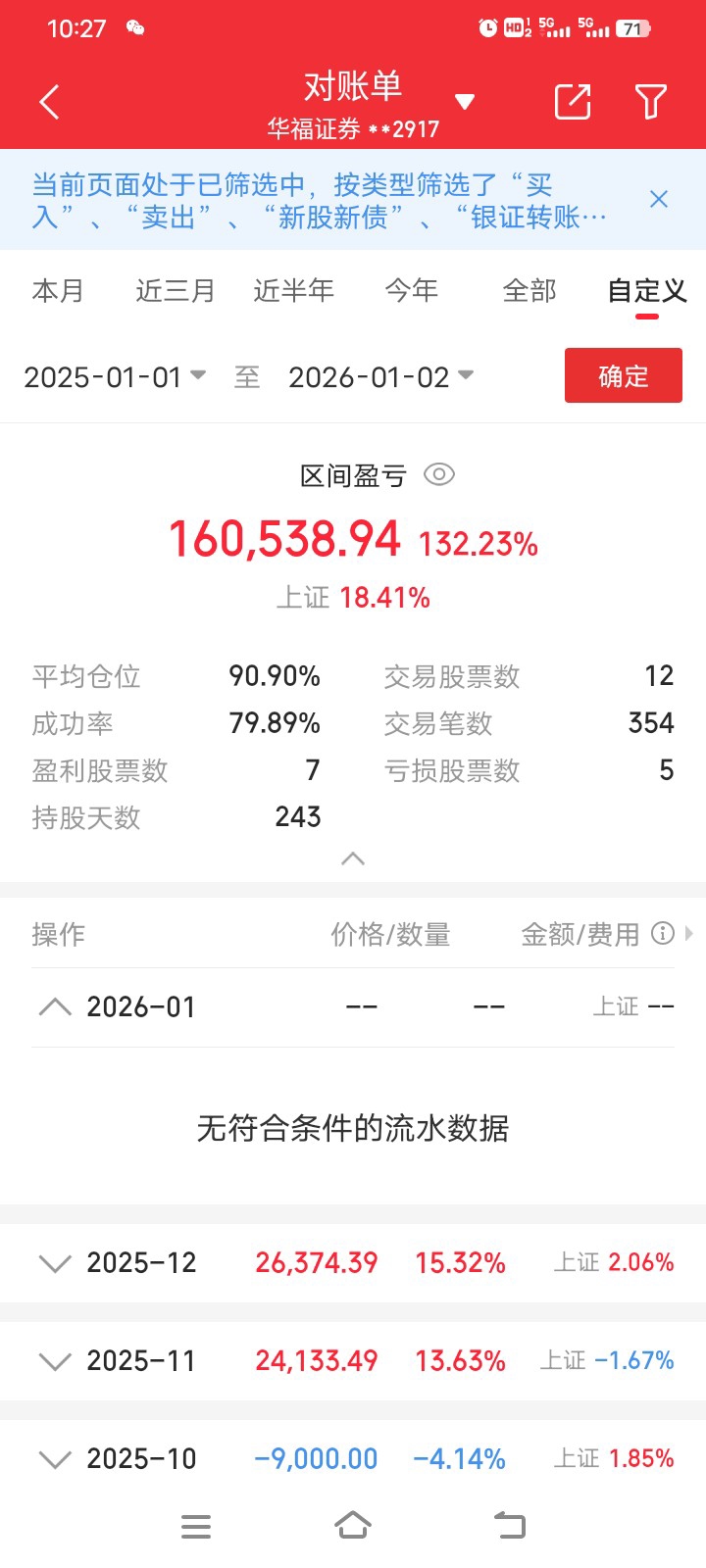Switch to the 近三月 tab
Viewport: 706px width, 1568px height.
click(x=176, y=291)
